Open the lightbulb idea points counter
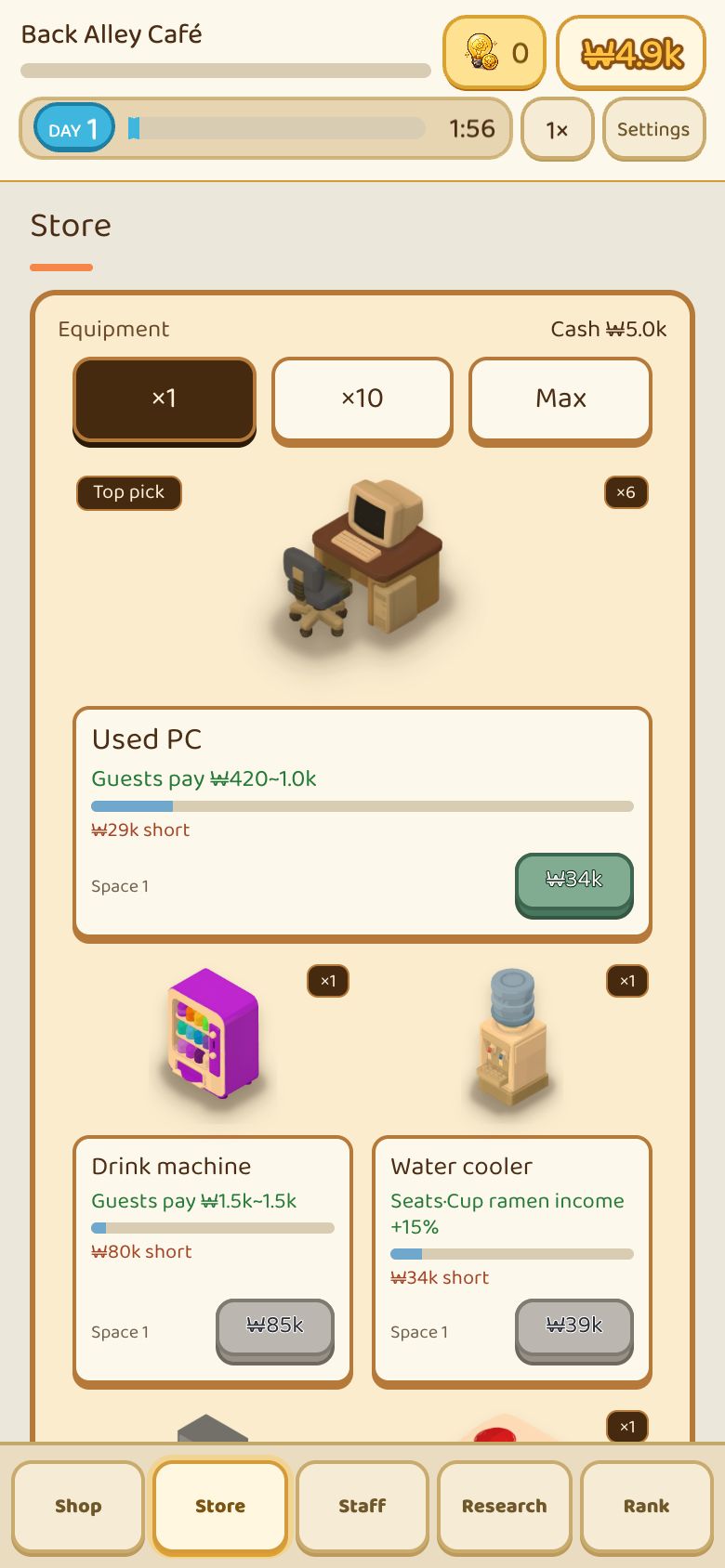Viewport: 725px width, 1568px height. [x=494, y=53]
